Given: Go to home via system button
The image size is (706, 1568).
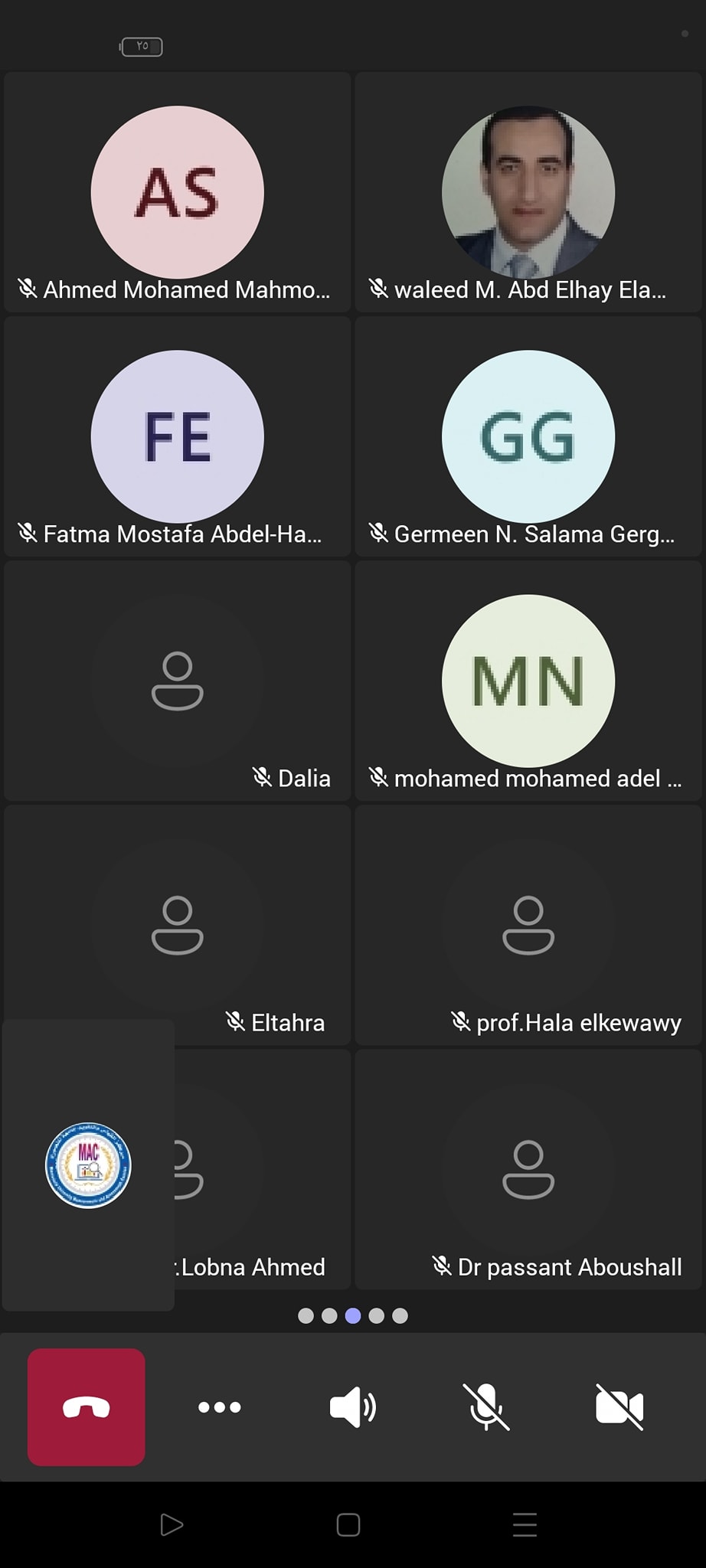Looking at the screenshot, I should coord(348,1524).
